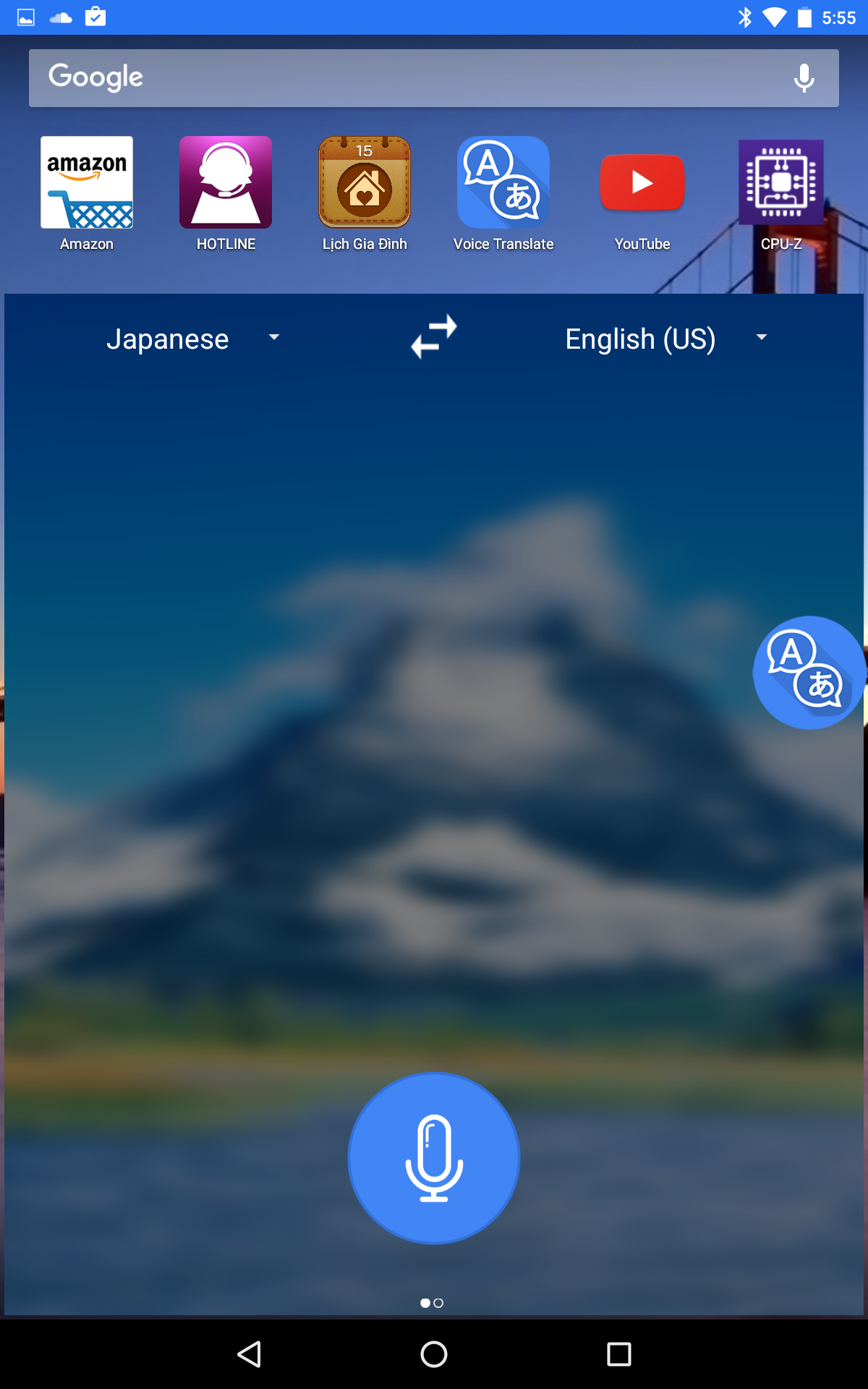The image size is (868, 1389).
Task: Open the Amazon shopping app
Action: click(86, 182)
